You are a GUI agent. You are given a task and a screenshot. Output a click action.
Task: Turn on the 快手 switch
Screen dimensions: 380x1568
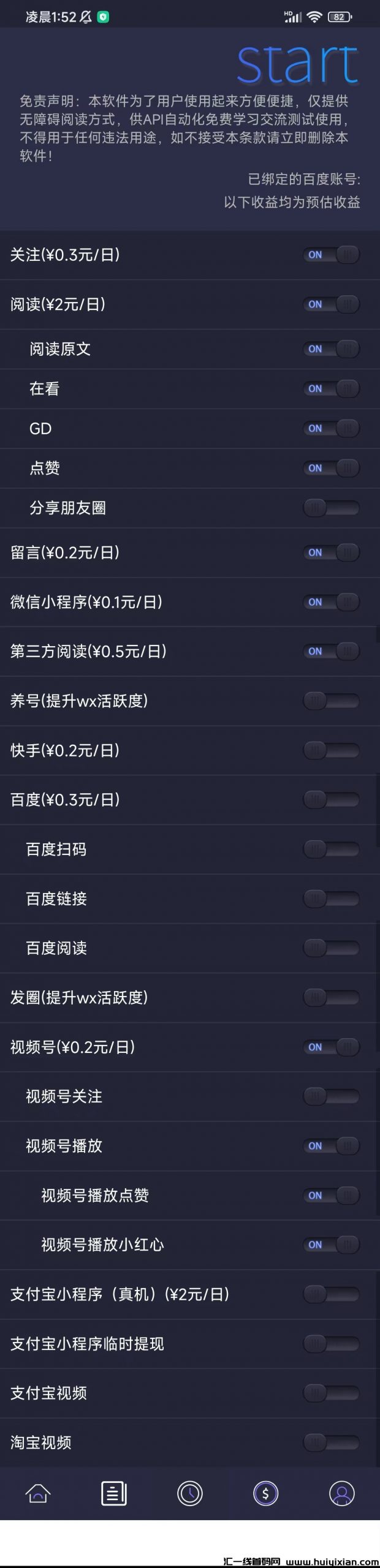pos(331,750)
